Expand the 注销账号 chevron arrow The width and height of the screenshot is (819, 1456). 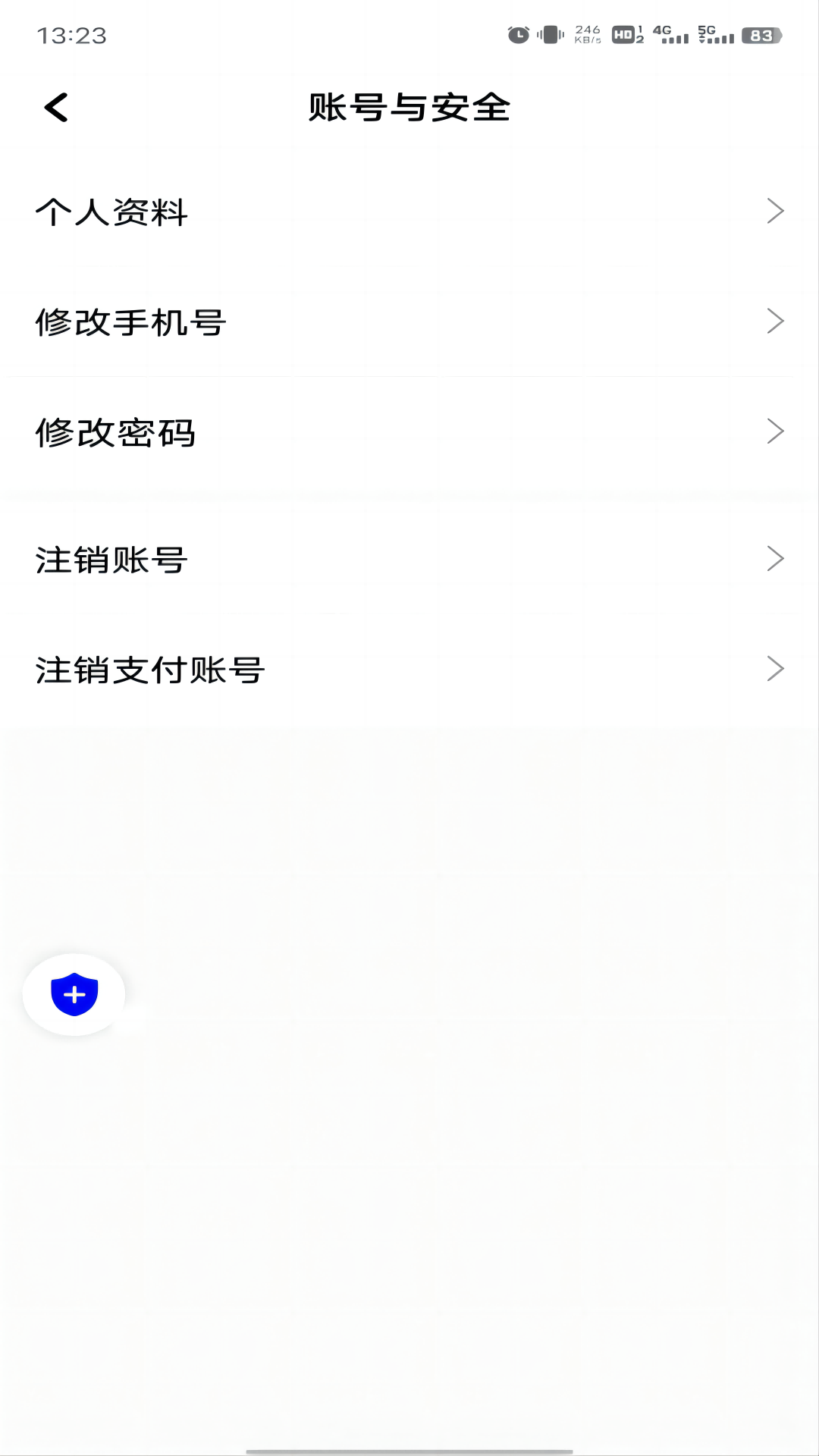pos(774,559)
